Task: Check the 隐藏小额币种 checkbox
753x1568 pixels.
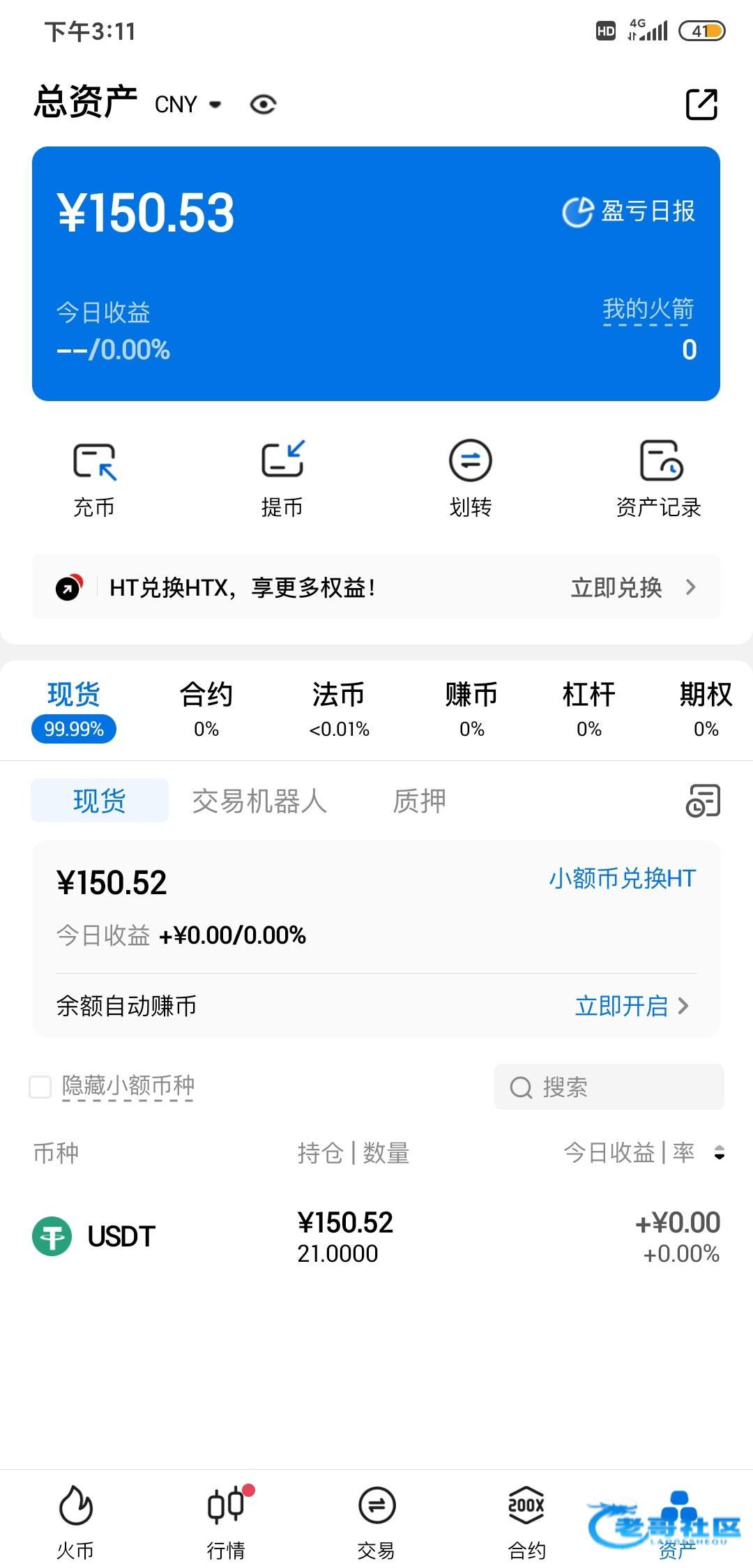Action: (x=40, y=1086)
